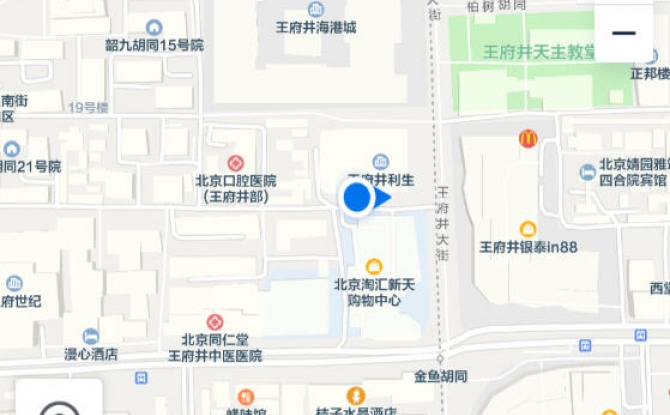This screenshot has width=670, height=415.
Task: Select 北京淘汇新天购物中心 on the map
Action: tap(374, 267)
